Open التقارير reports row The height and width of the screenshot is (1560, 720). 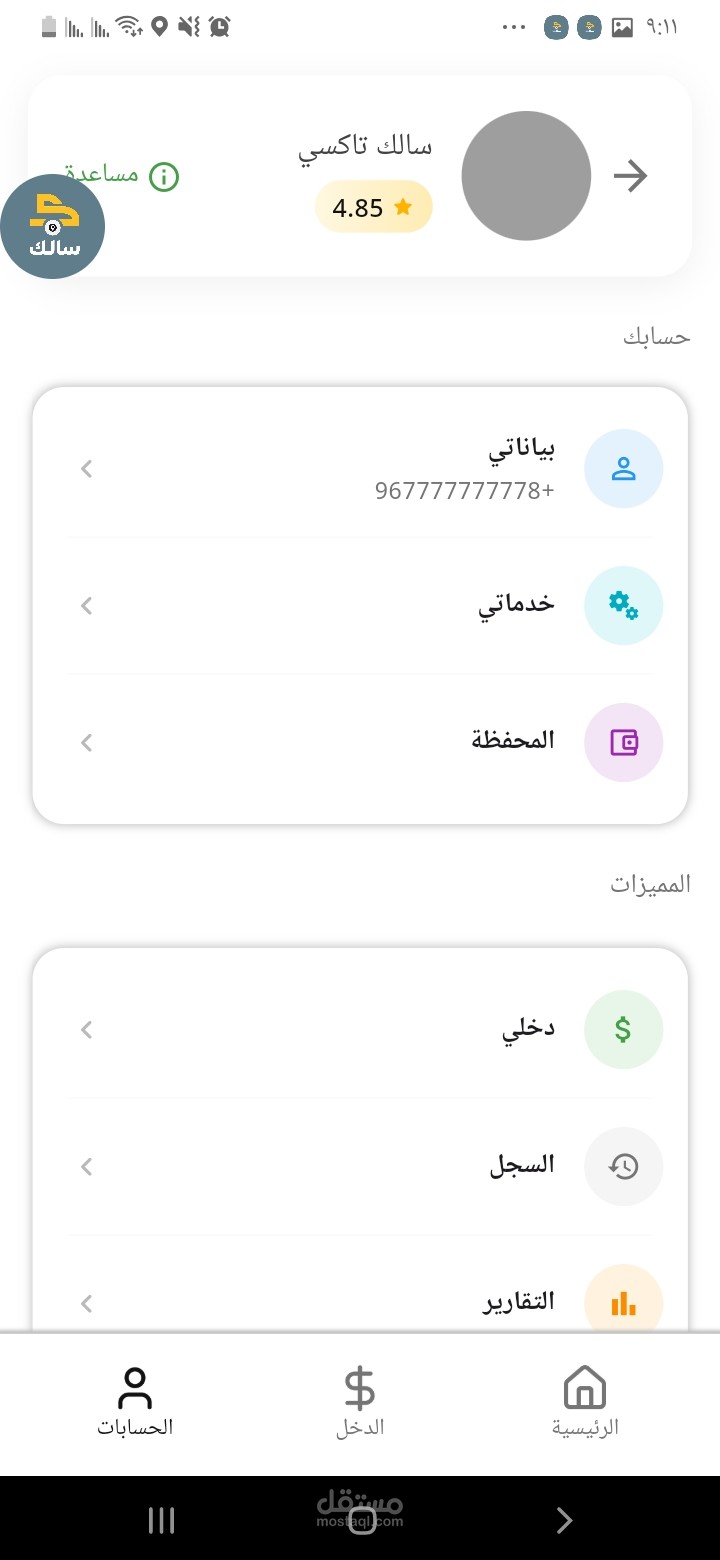coord(360,1302)
